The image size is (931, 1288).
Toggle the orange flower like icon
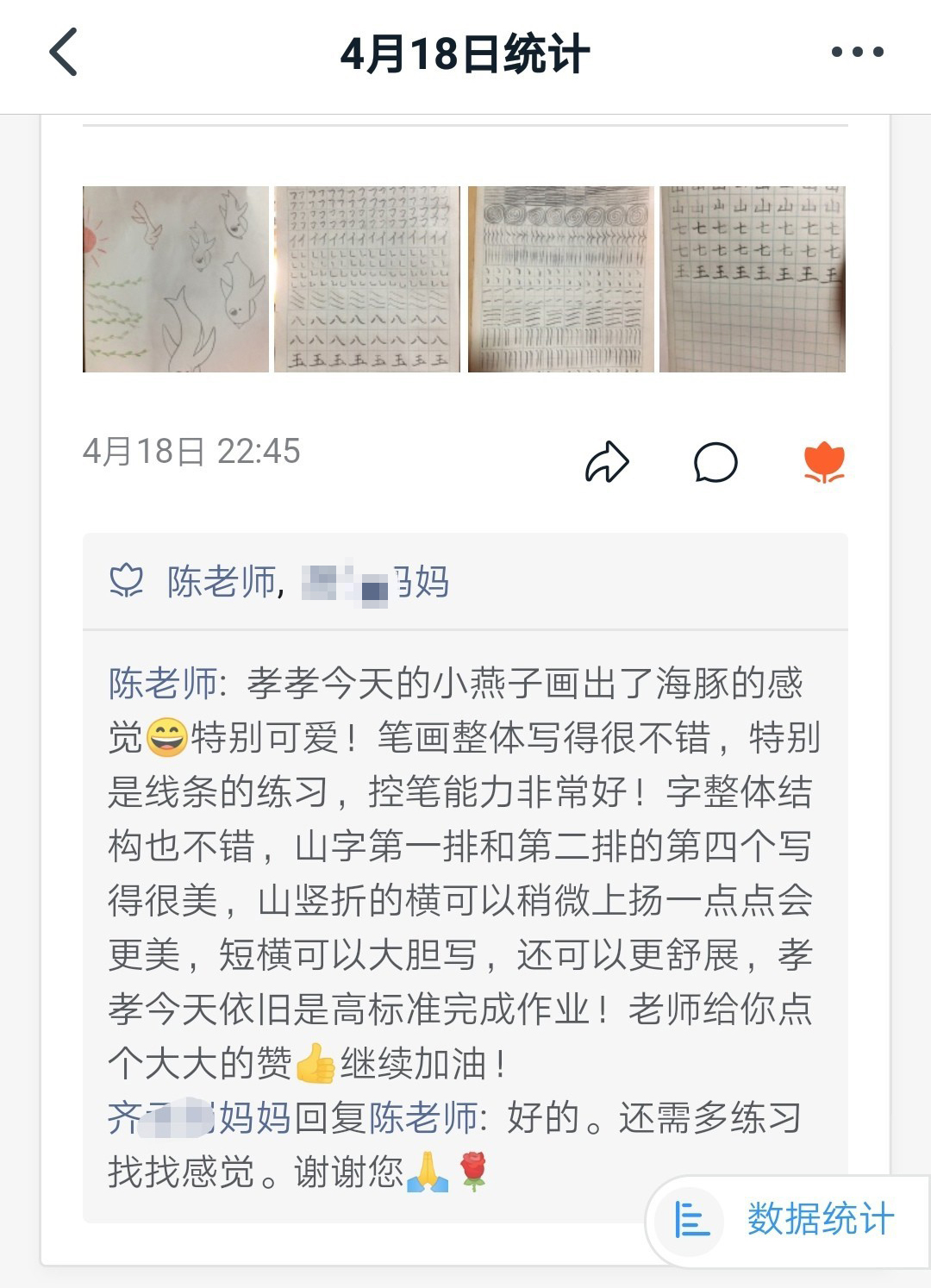coord(824,462)
